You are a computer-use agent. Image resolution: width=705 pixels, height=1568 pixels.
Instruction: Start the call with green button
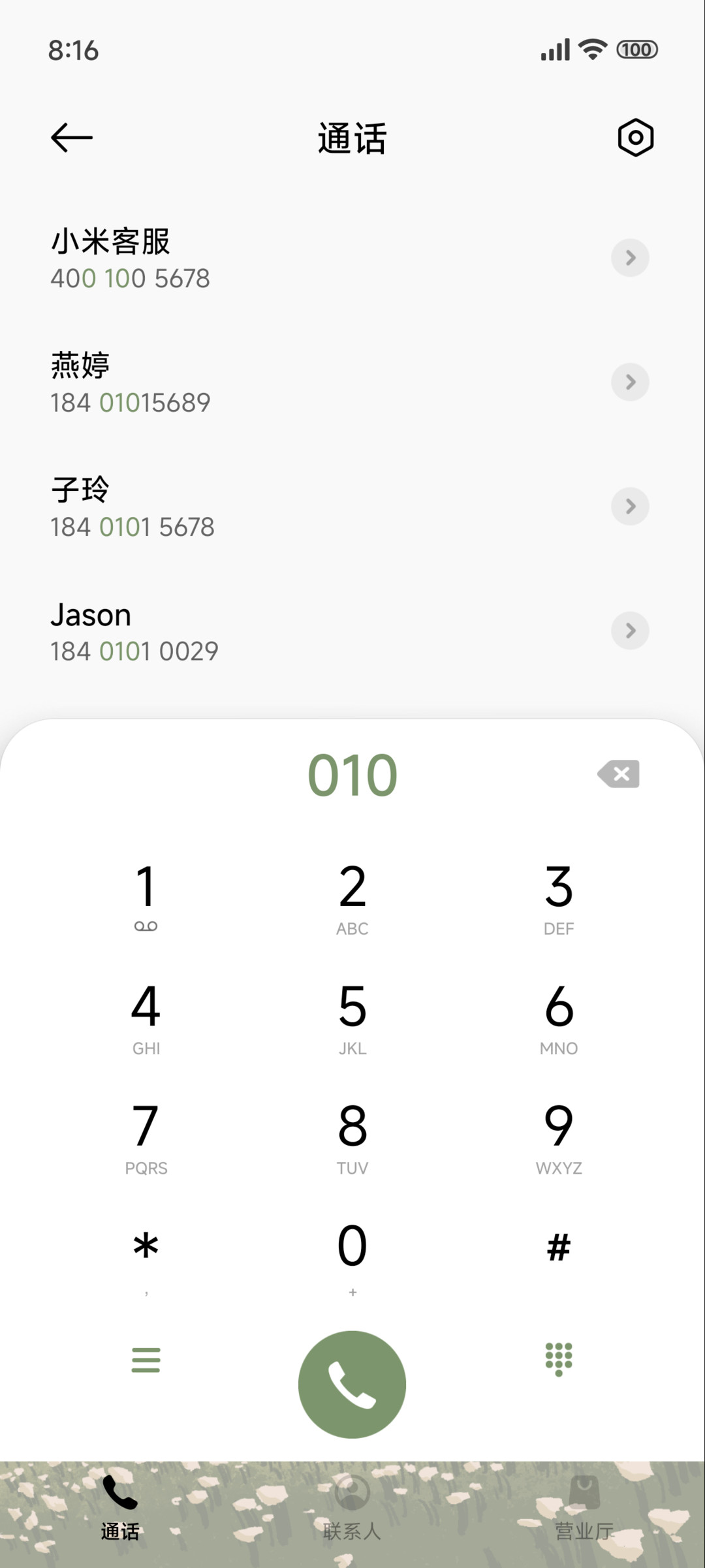pyautogui.click(x=352, y=1385)
